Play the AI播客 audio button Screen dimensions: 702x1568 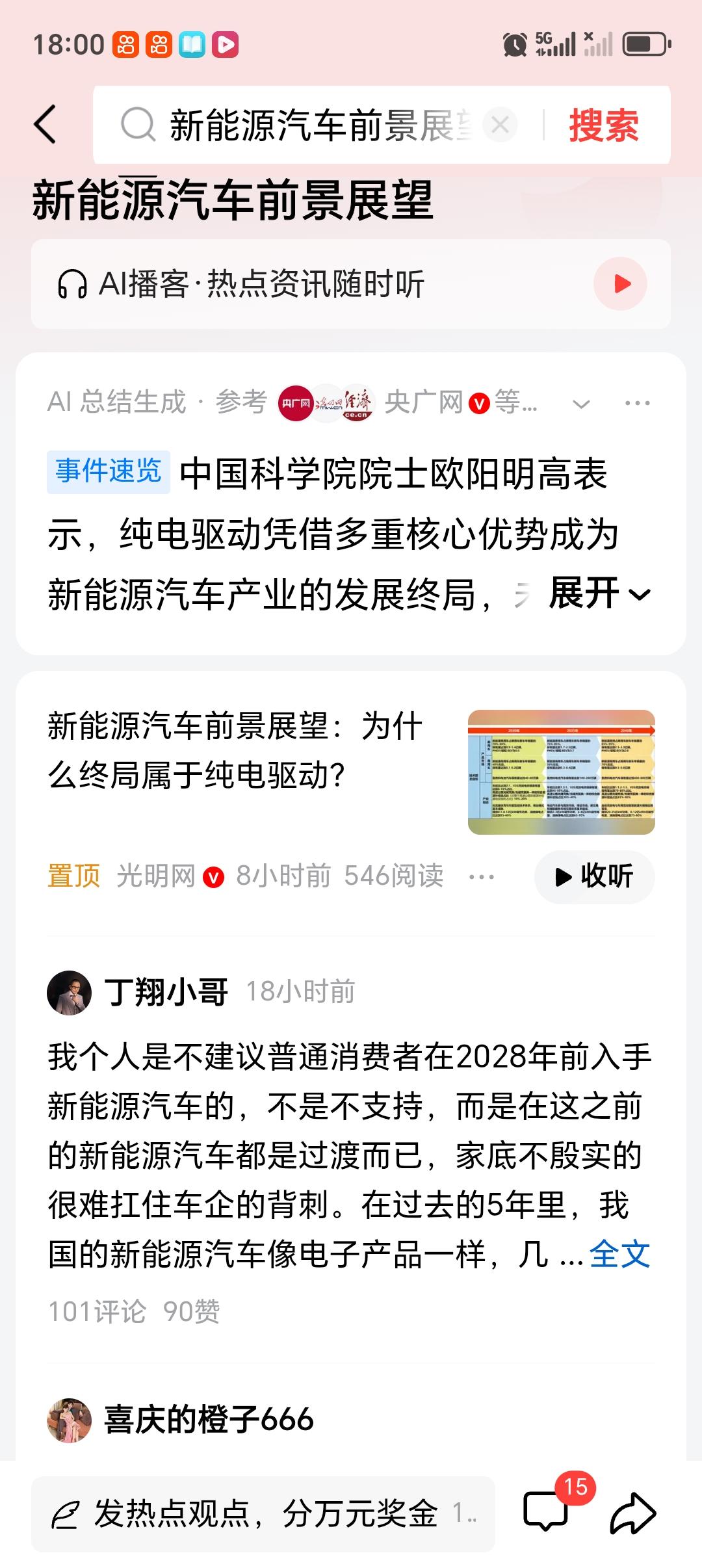[x=621, y=282]
